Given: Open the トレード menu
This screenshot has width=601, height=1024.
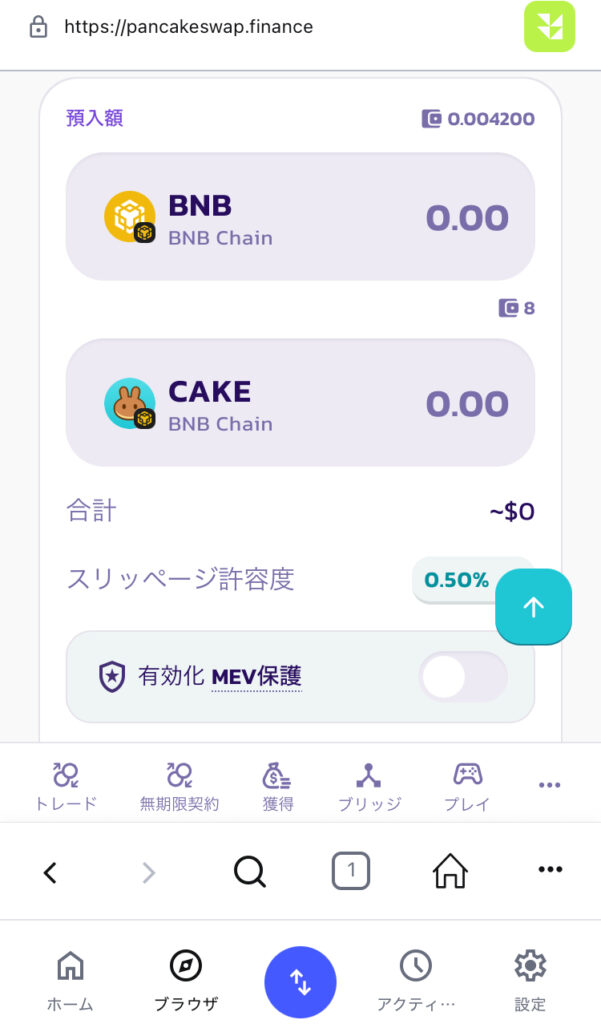Looking at the screenshot, I should tap(66, 786).
